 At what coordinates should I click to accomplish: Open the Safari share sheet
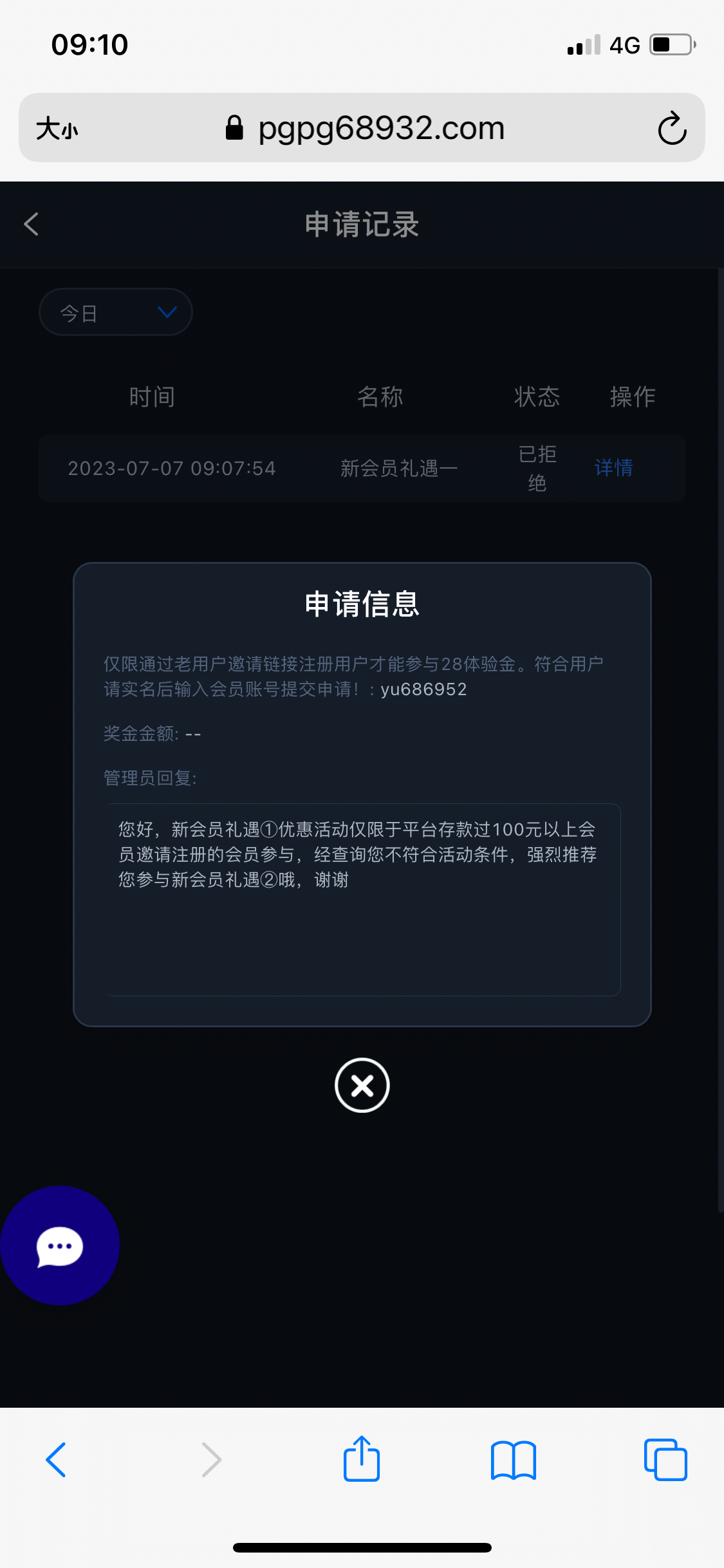click(x=362, y=1460)
